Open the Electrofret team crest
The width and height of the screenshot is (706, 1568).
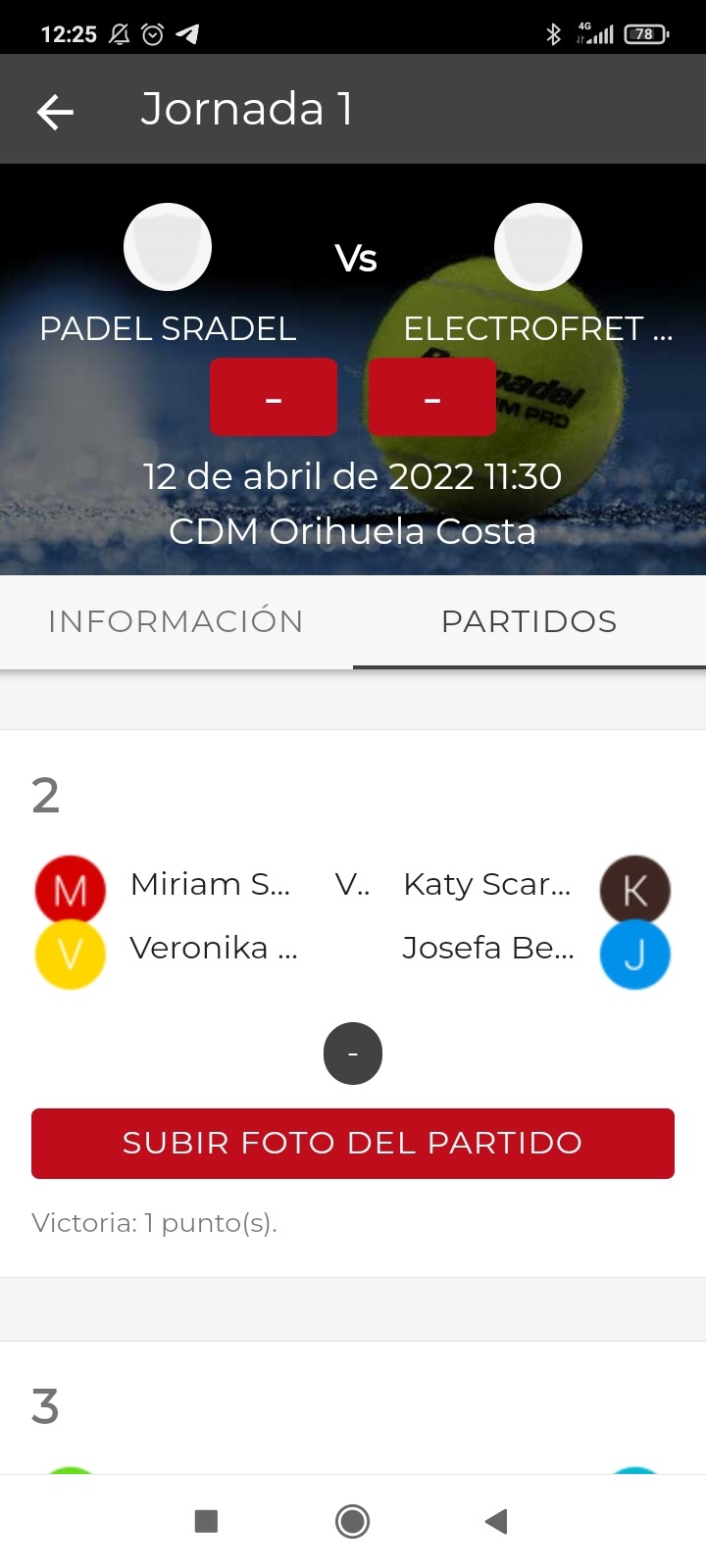tap(538, 247)
